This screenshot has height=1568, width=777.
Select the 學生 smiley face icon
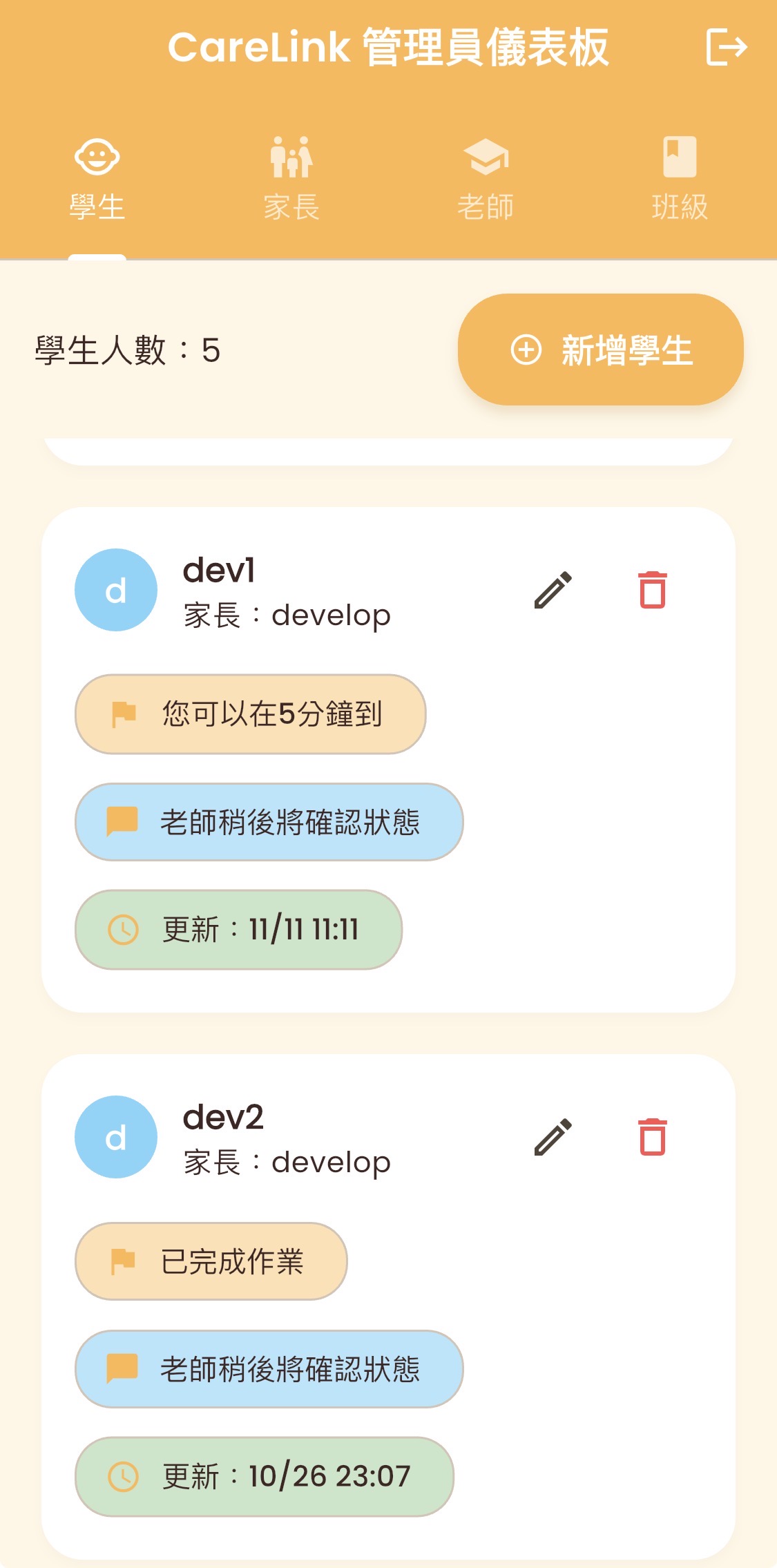click(x=97, y=158)
